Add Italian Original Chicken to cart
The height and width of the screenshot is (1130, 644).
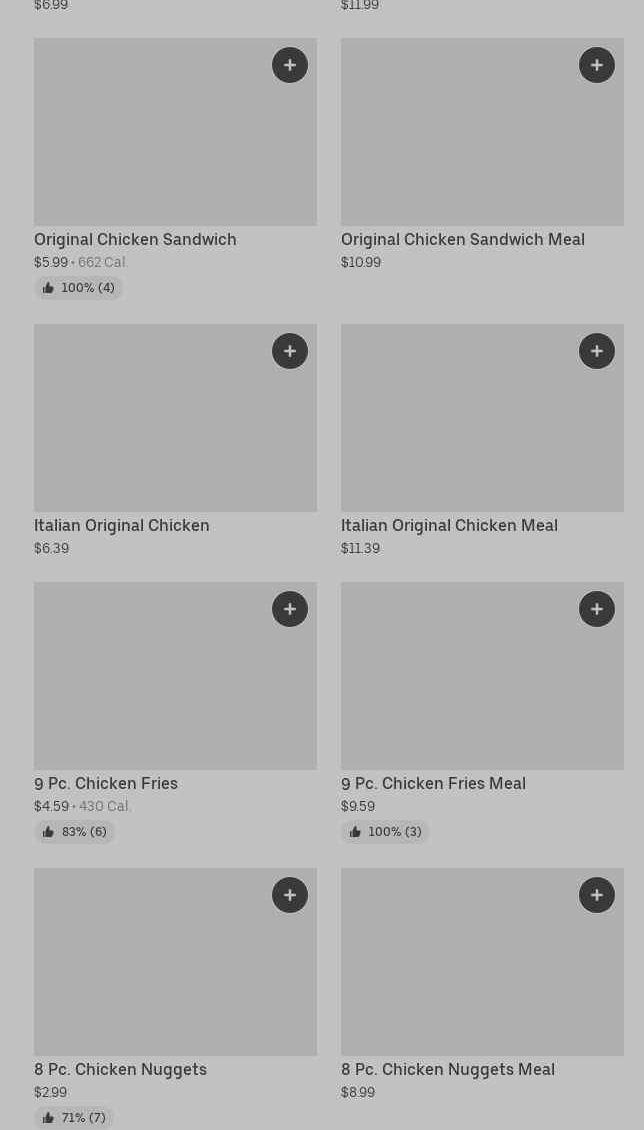point(290,351)
